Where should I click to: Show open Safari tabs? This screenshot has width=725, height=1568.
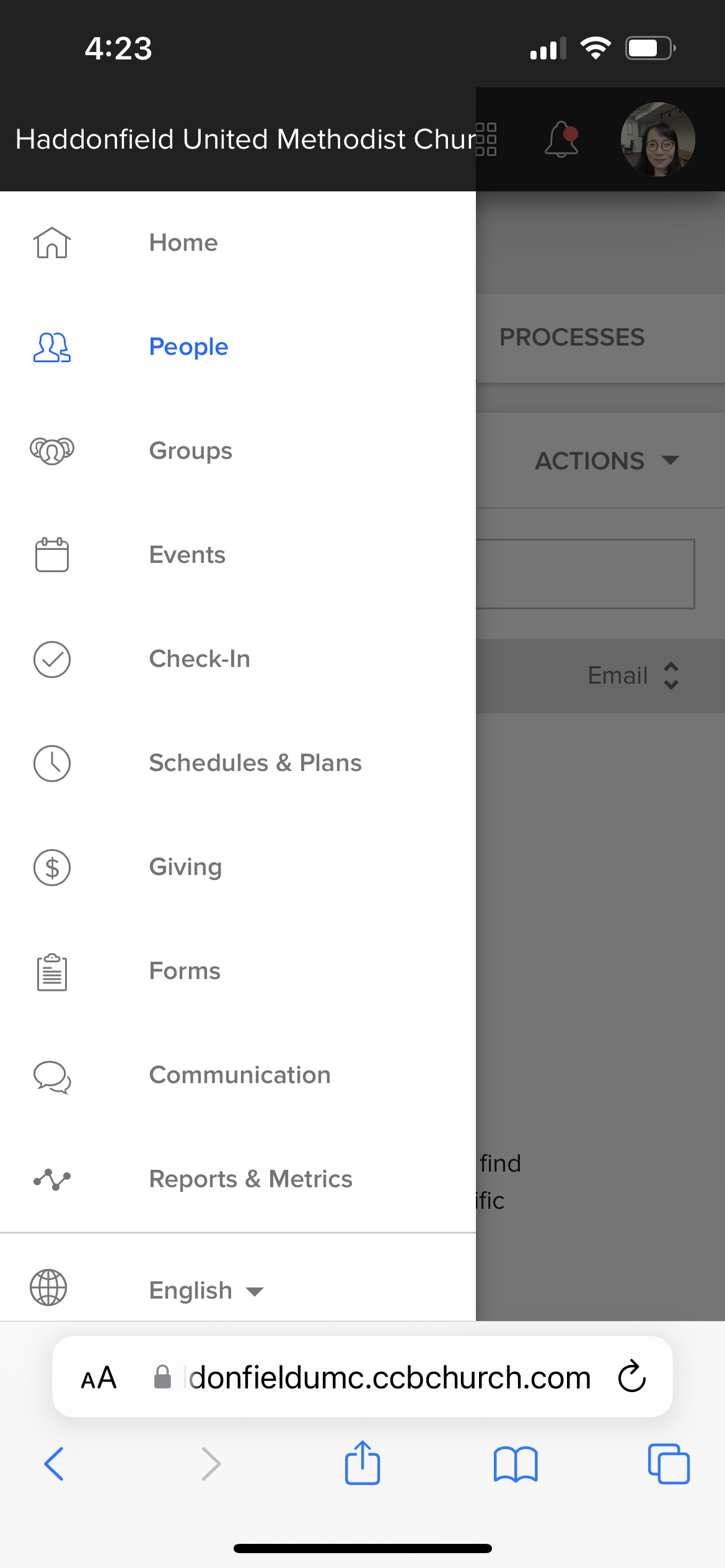[669, 1464]
